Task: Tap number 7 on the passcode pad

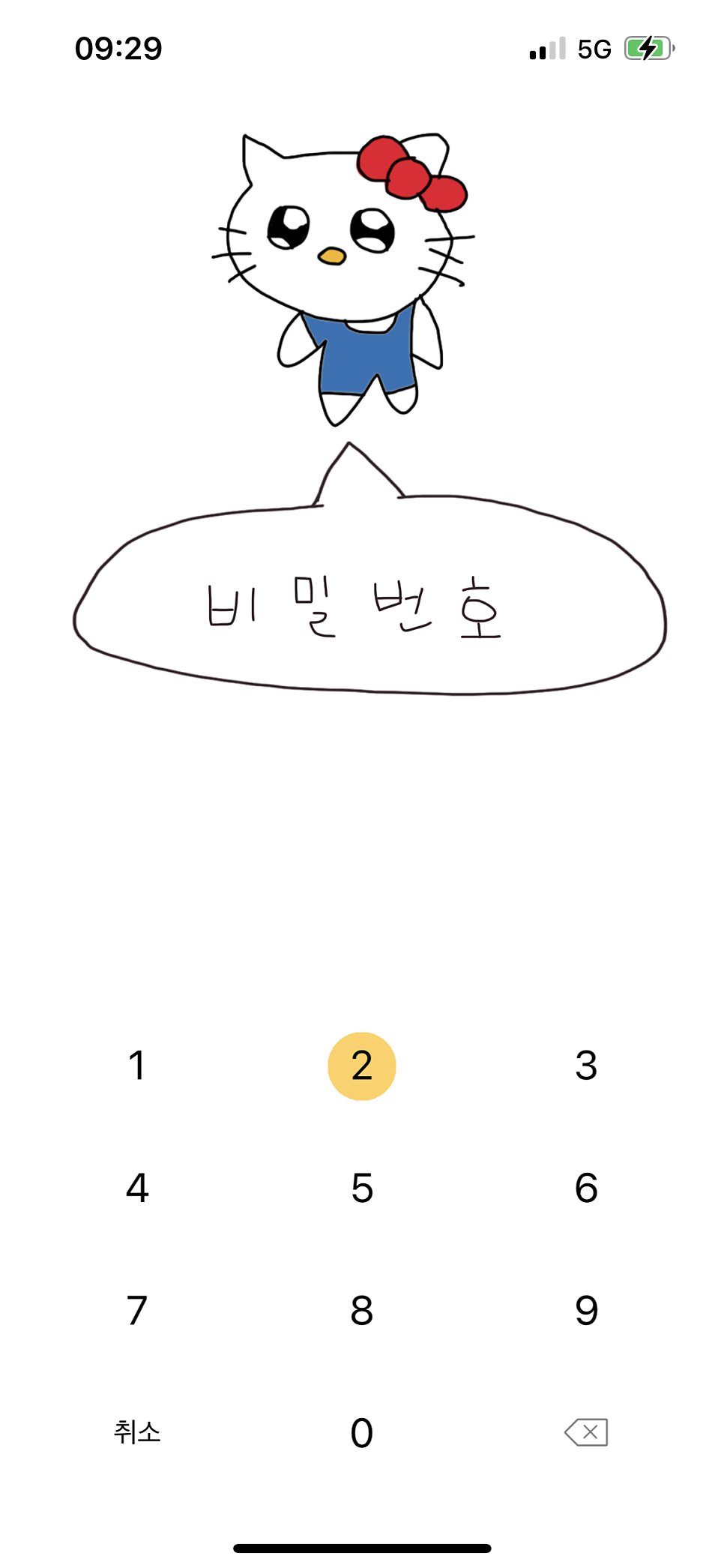Action: (x=137, y=1310)
